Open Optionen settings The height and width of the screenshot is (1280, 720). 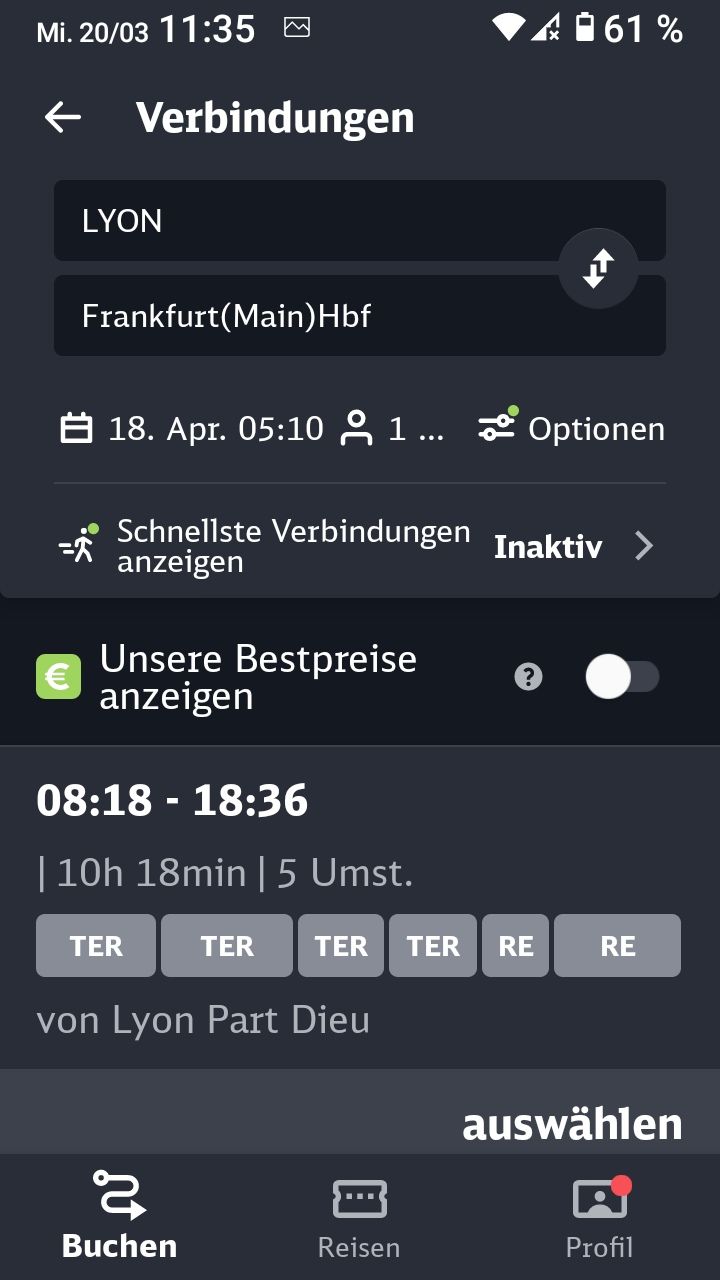tap(571, 429)
